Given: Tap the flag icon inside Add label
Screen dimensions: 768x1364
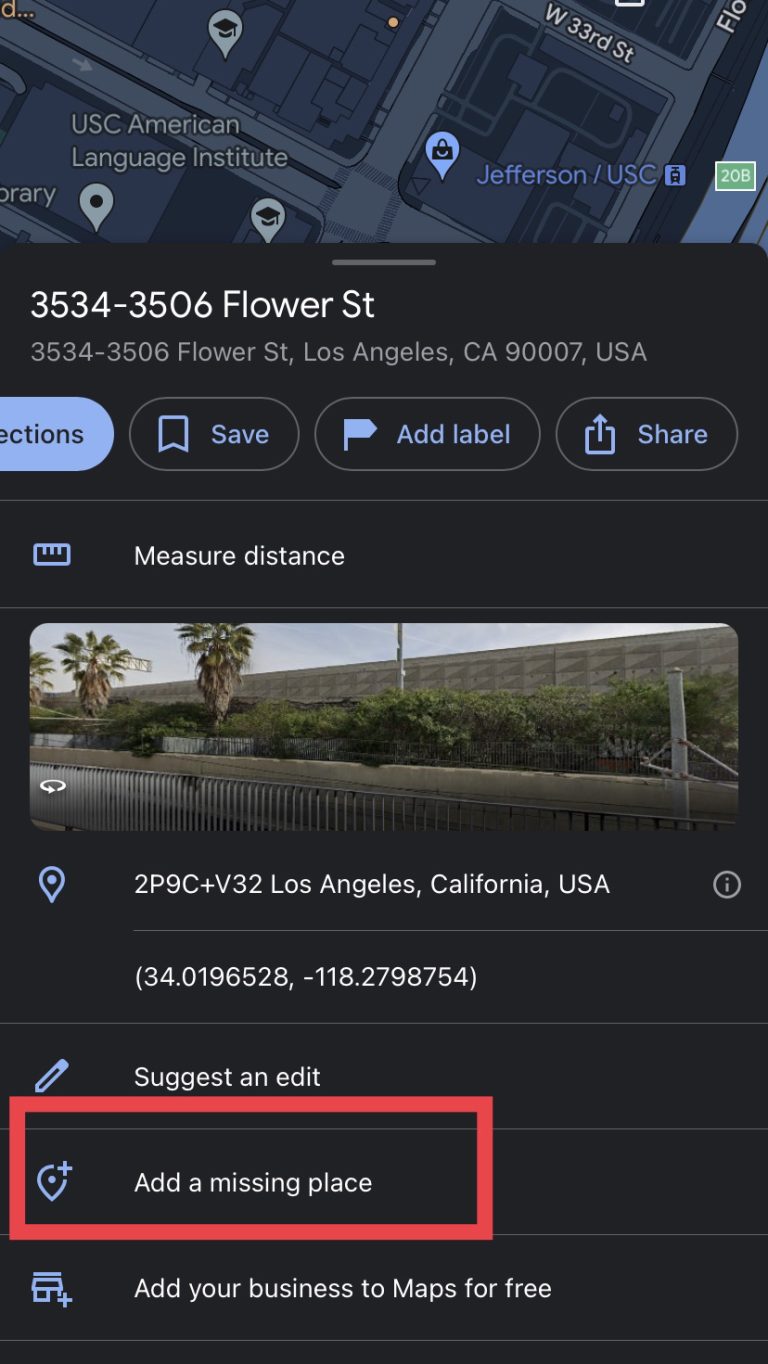Looking at the screenshot, I should [x=358, y=434].
